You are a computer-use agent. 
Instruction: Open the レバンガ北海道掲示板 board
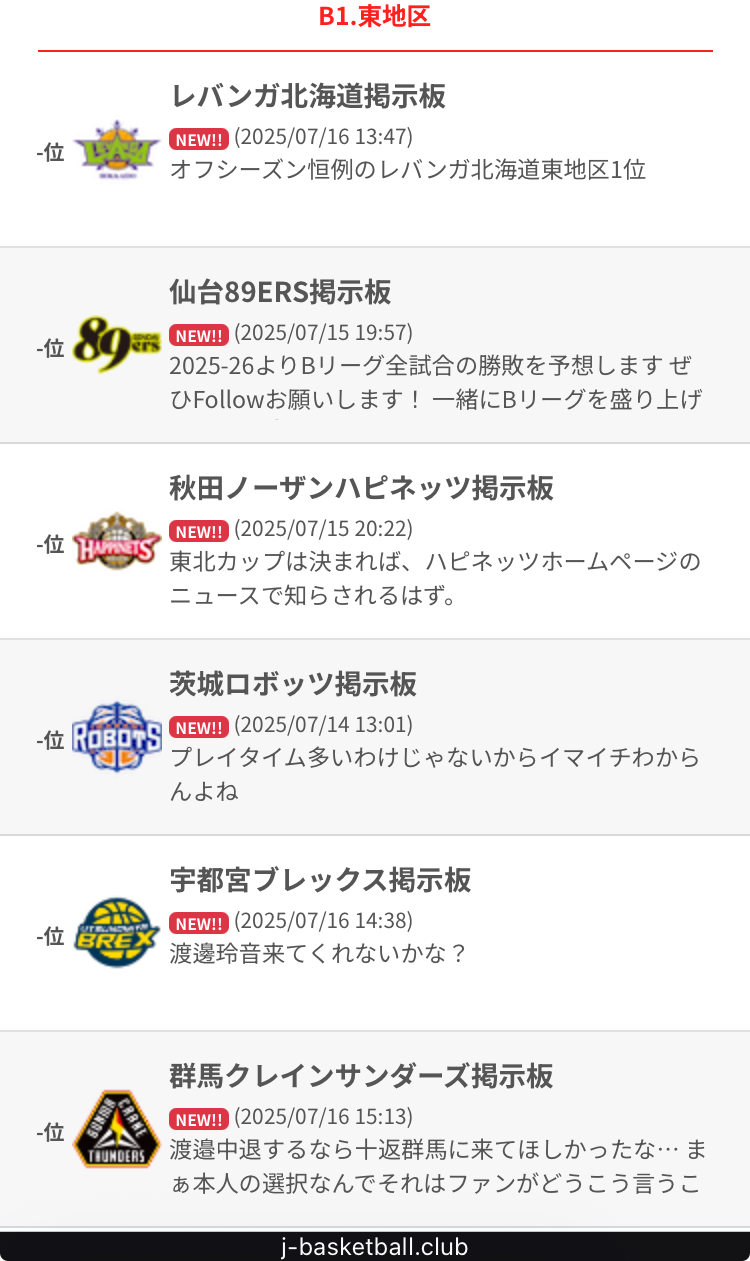pyautogui.click(x=308, y=97)
